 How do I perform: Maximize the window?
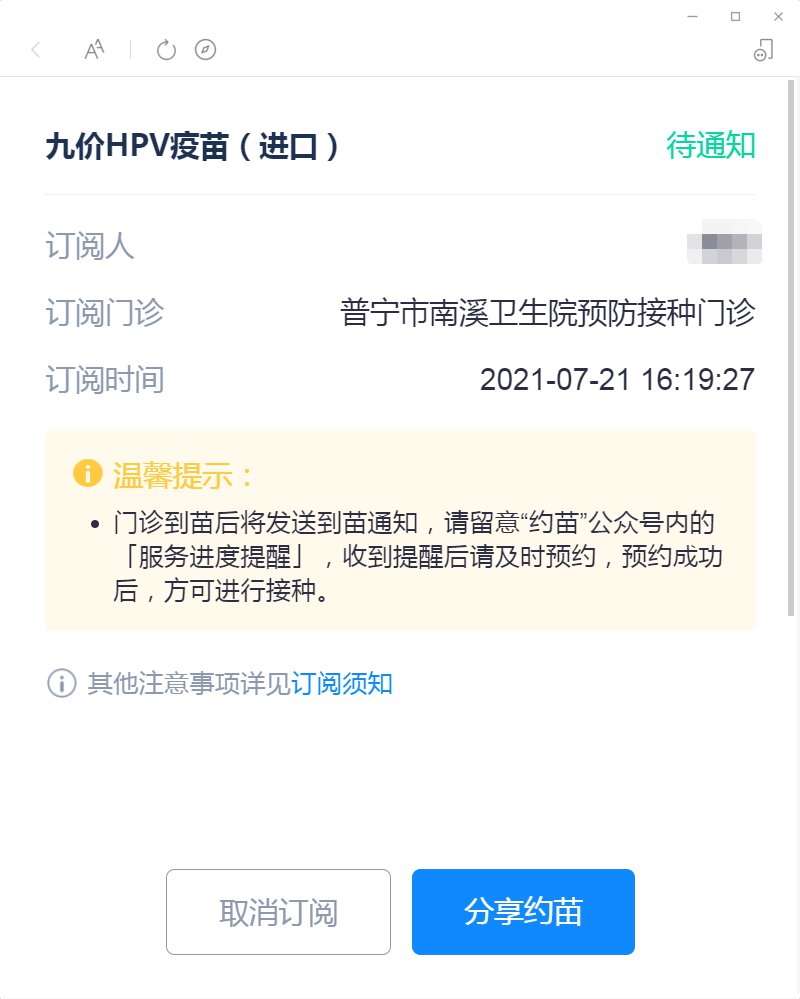[735, 16]
